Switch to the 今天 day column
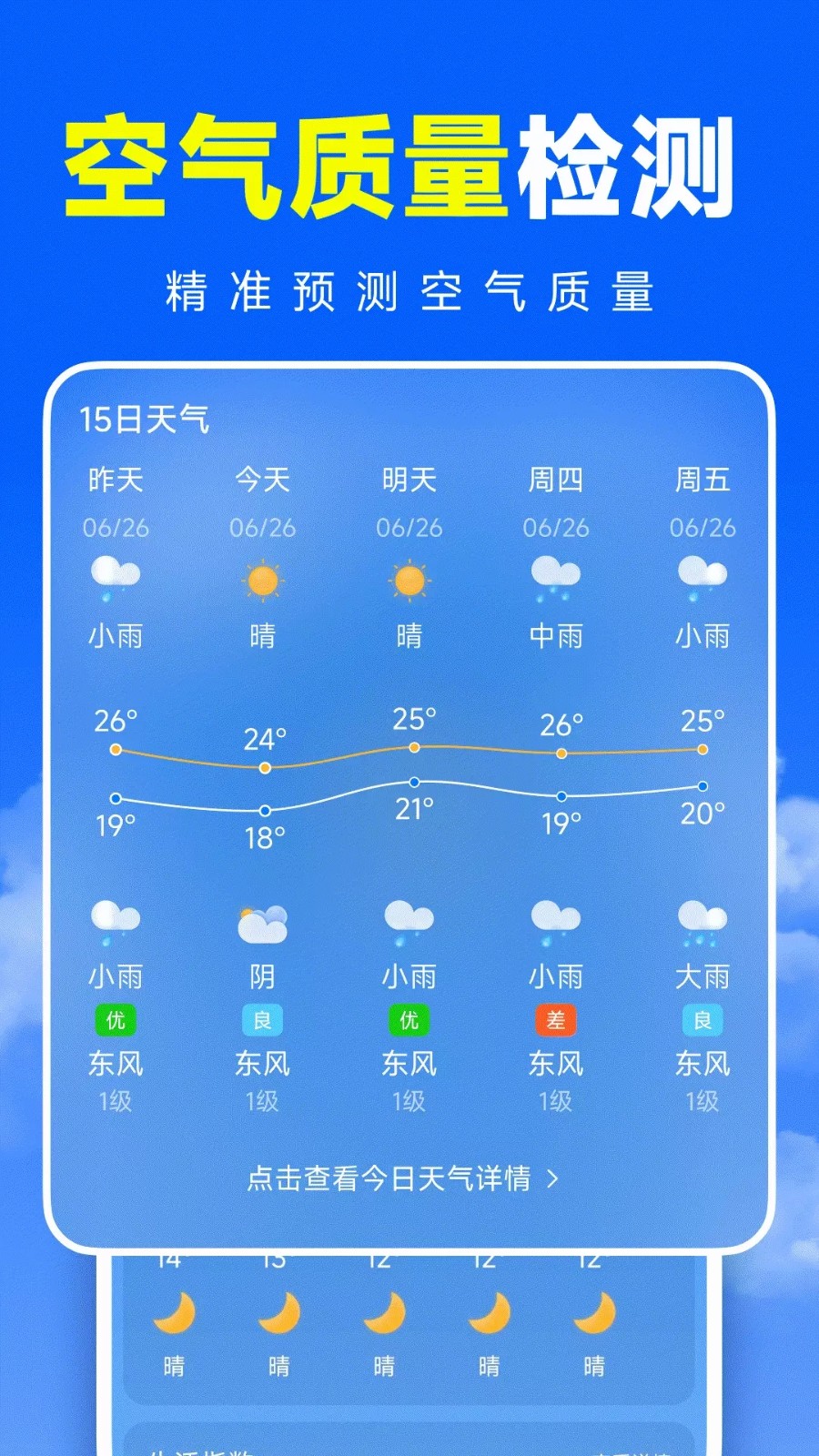The height and width of the screenshot is (1456, 819). pyautogui.click(x=263, y=480)
